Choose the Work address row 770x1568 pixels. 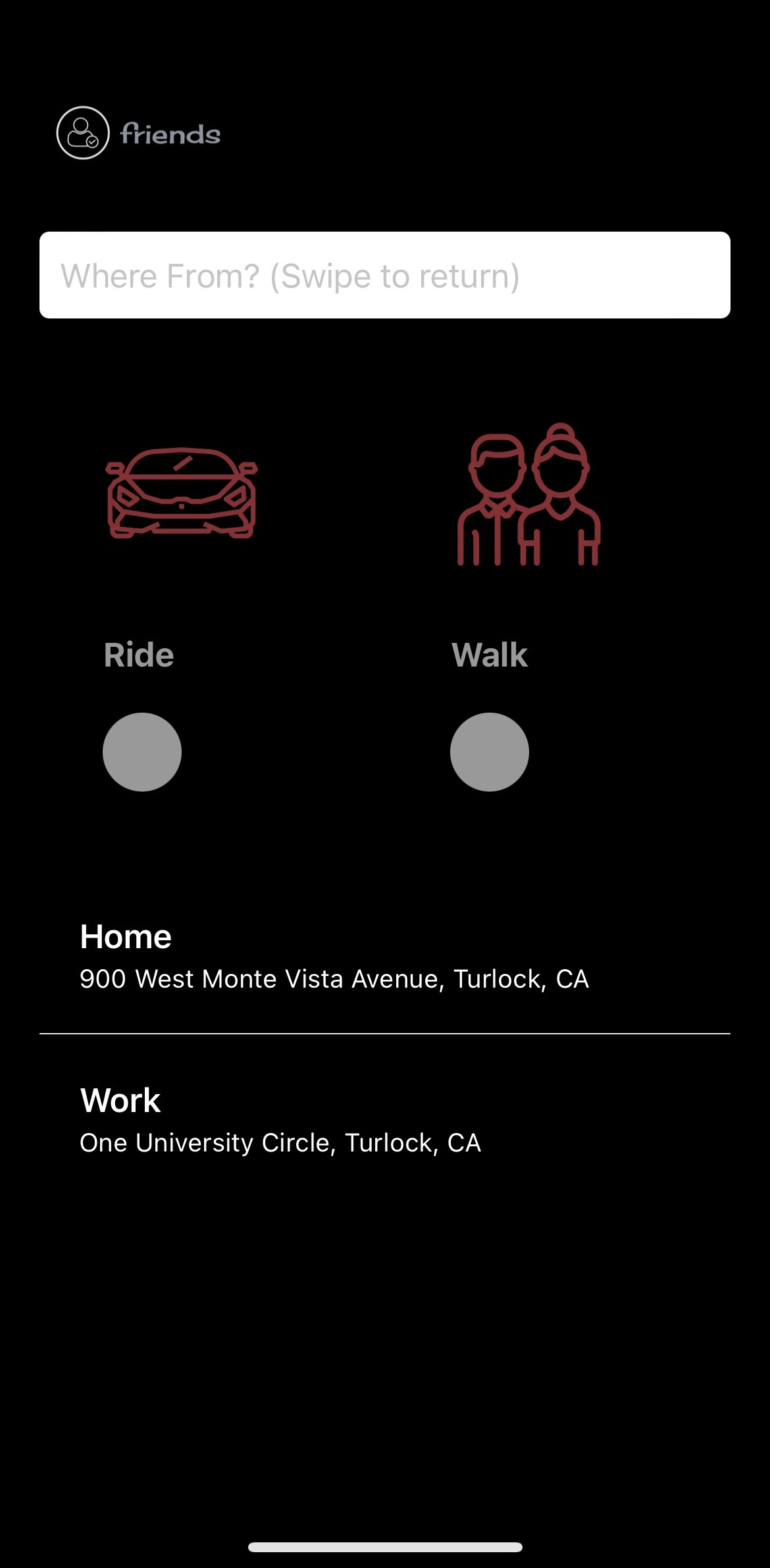coord(385,1121)
